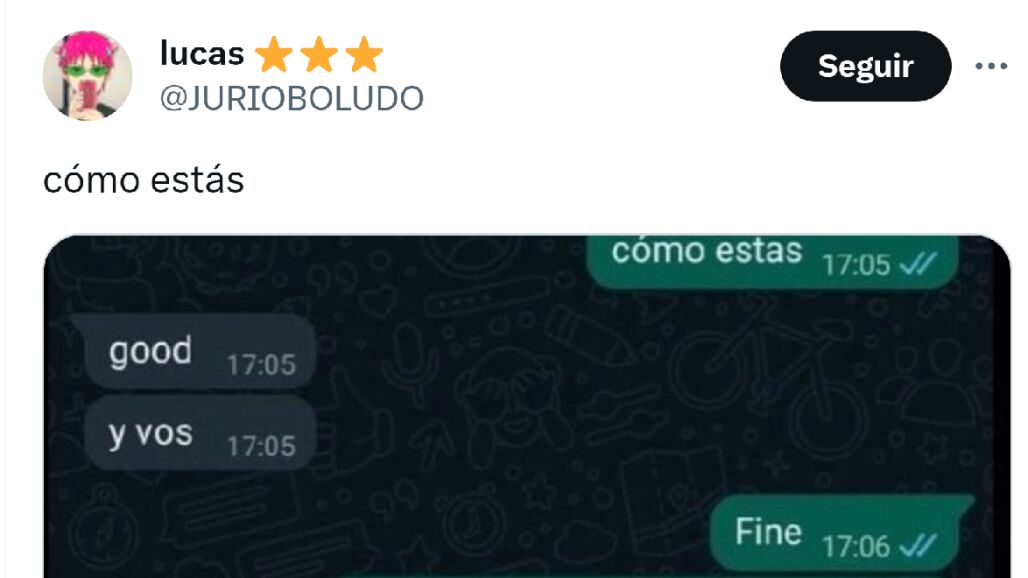Screen dimensions: 1028x578
Task: Open lucas's profile picture
Action: coord(87,75)
